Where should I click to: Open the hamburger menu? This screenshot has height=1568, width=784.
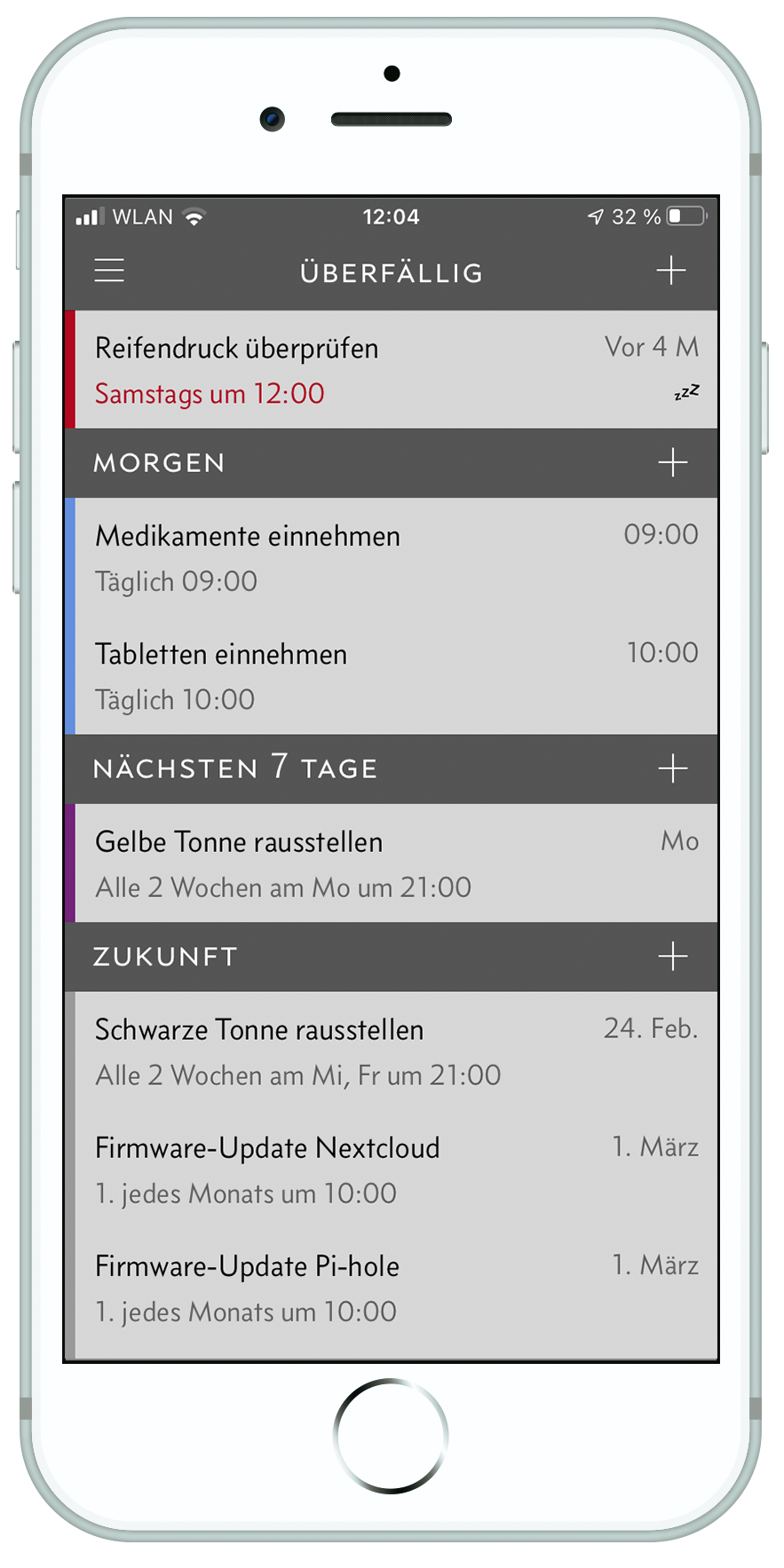(x=109, y=271)
